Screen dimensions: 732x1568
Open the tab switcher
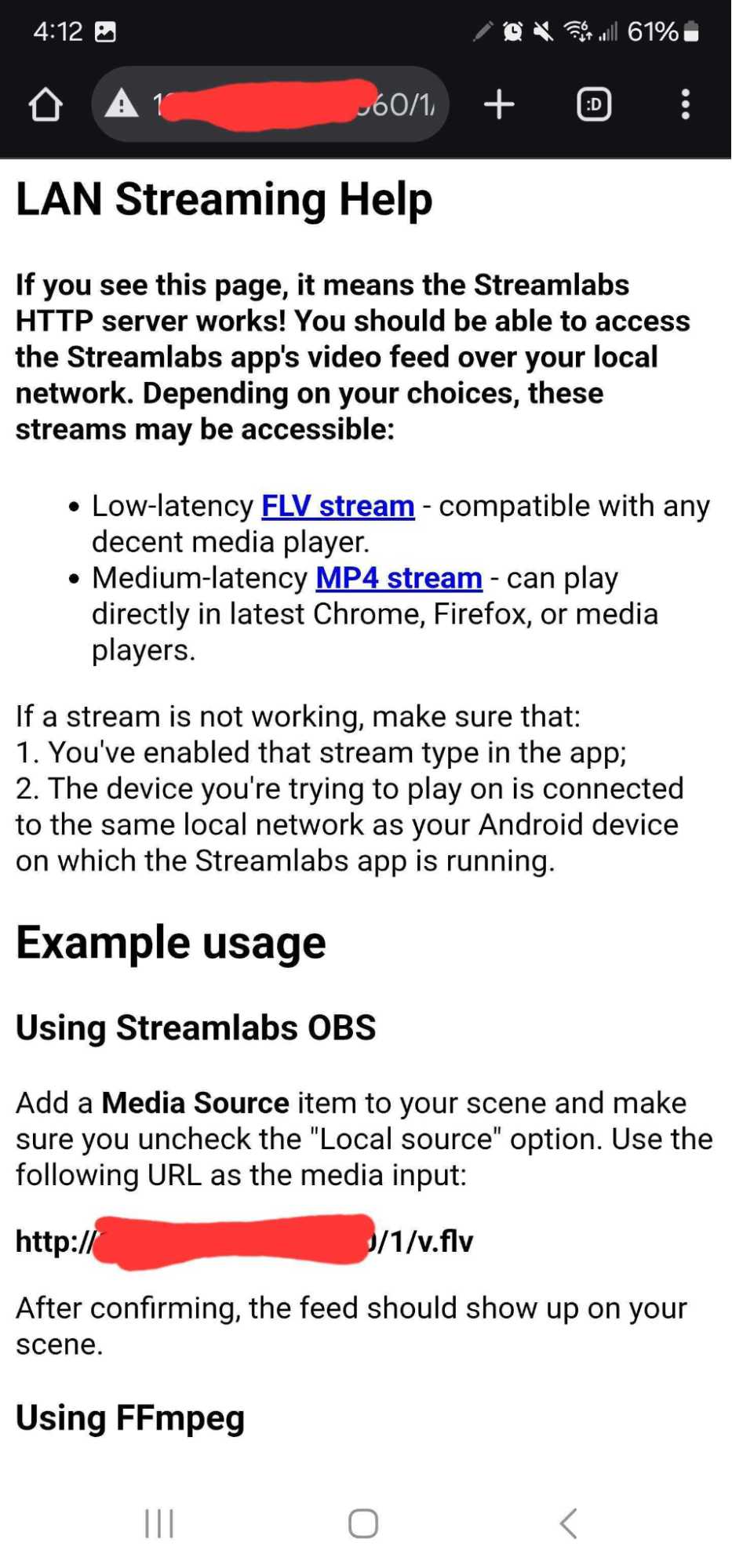point(594,104)
